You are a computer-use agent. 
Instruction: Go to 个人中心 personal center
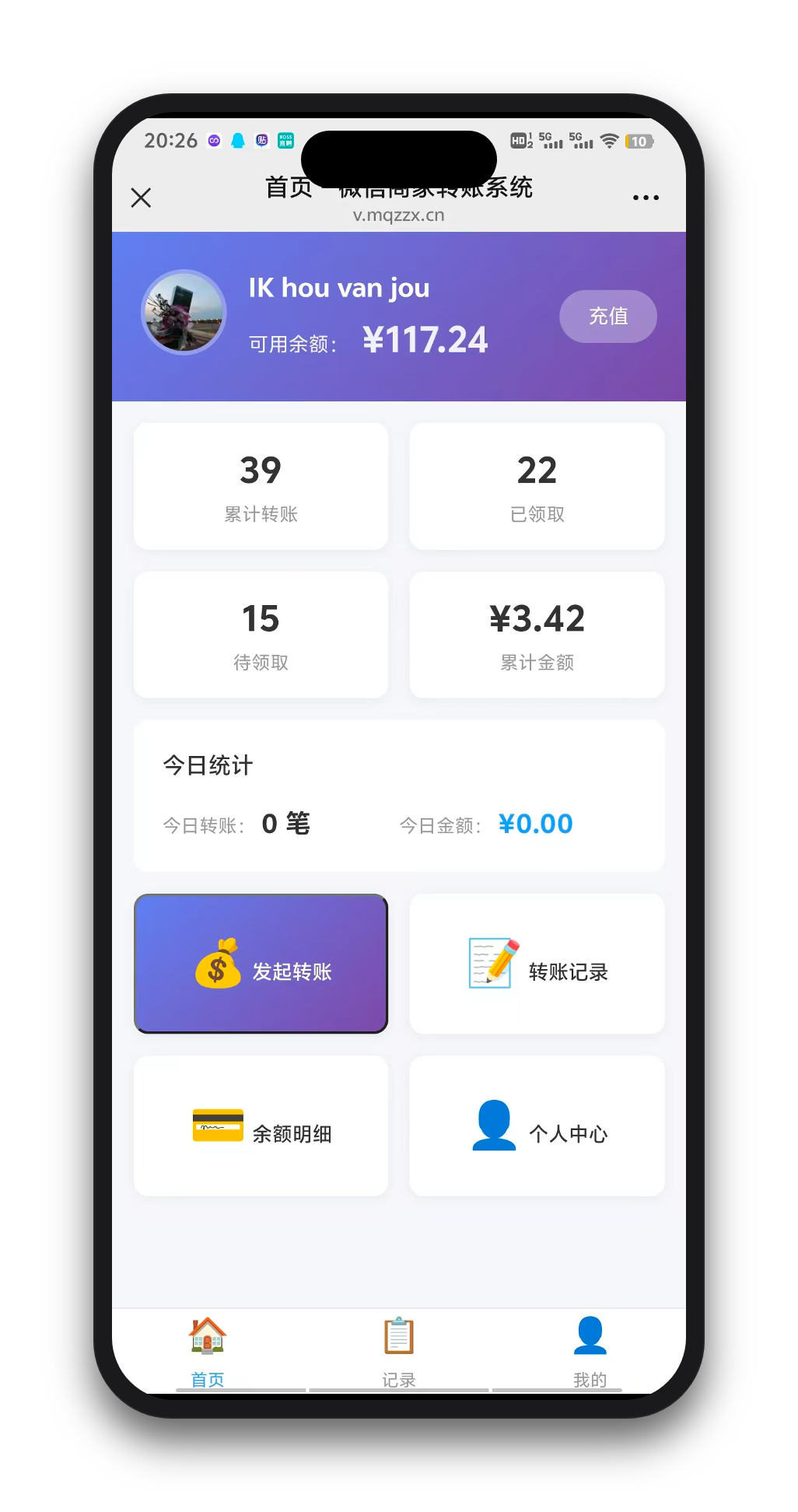537,1126
